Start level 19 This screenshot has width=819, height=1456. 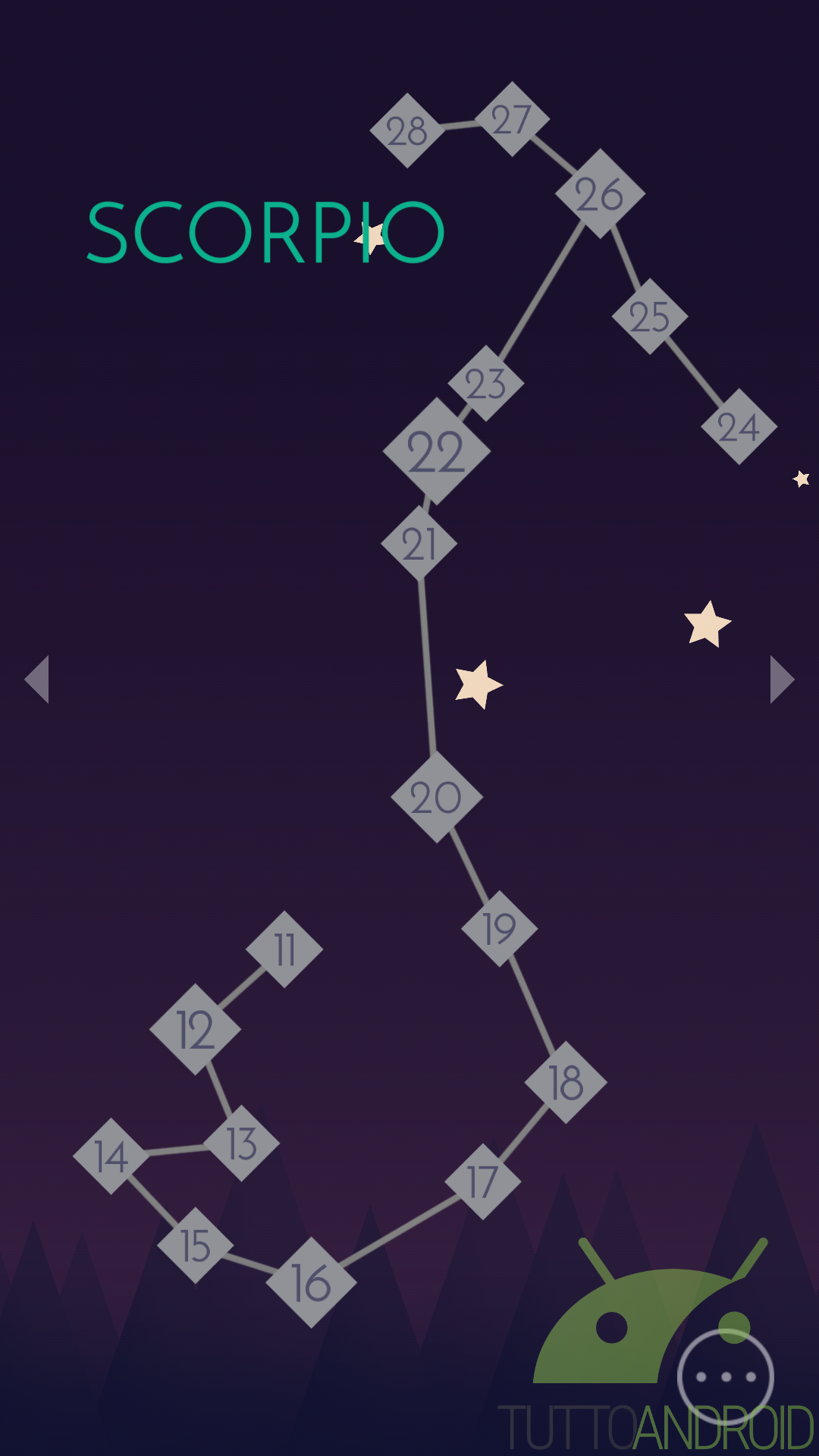click(499, 928)
